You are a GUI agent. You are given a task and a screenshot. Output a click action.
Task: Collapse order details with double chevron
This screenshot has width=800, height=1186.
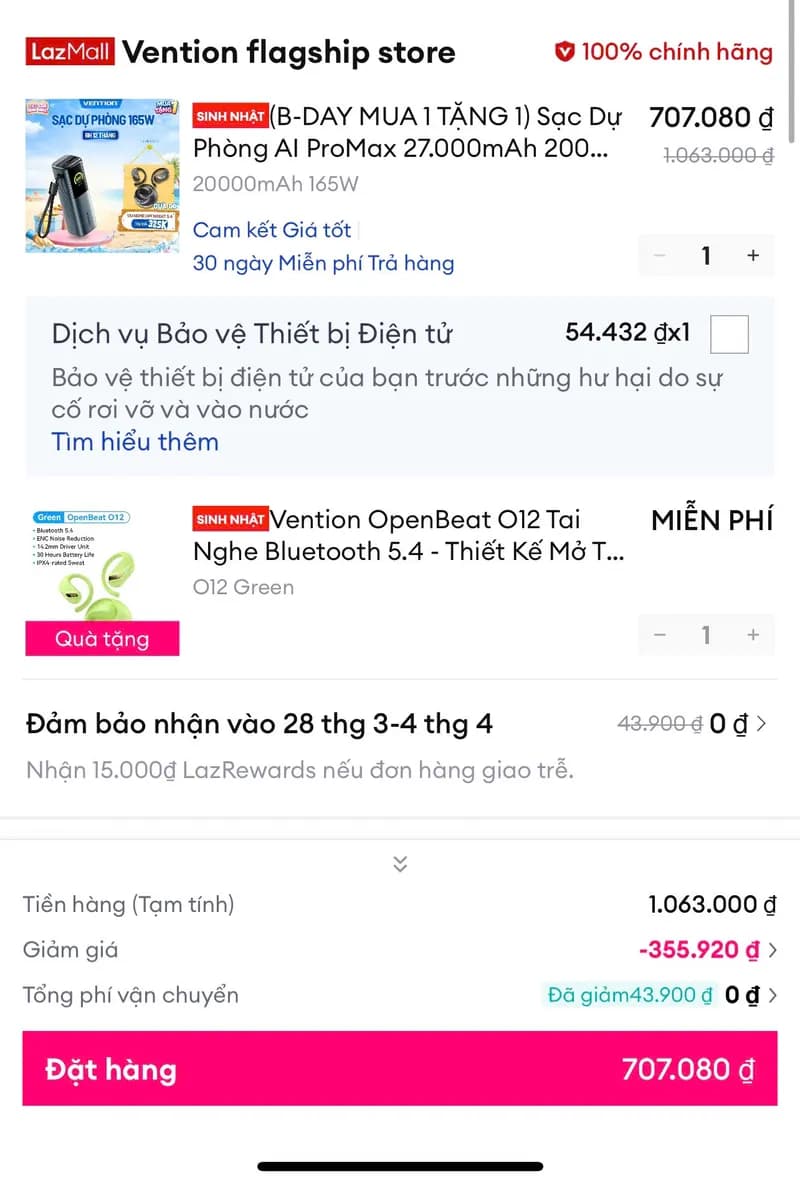tap(400, 862)
